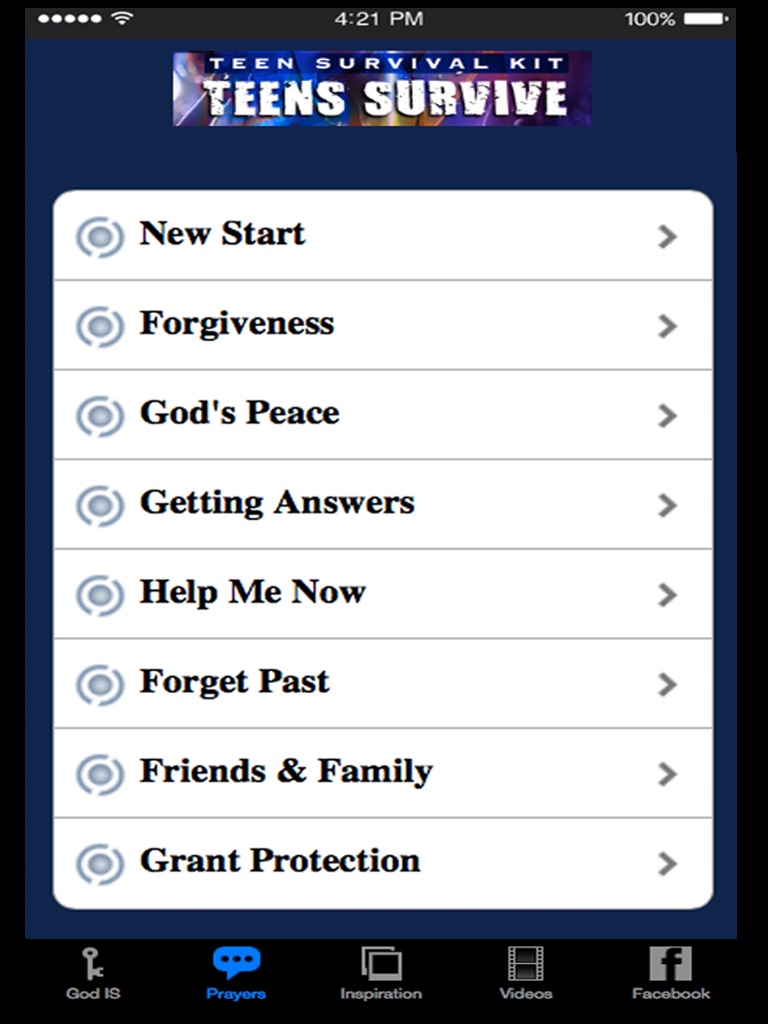The width and height of the screenshot is (768, 1024).
Task: Open Getting Answers
Action: [382, 504]
